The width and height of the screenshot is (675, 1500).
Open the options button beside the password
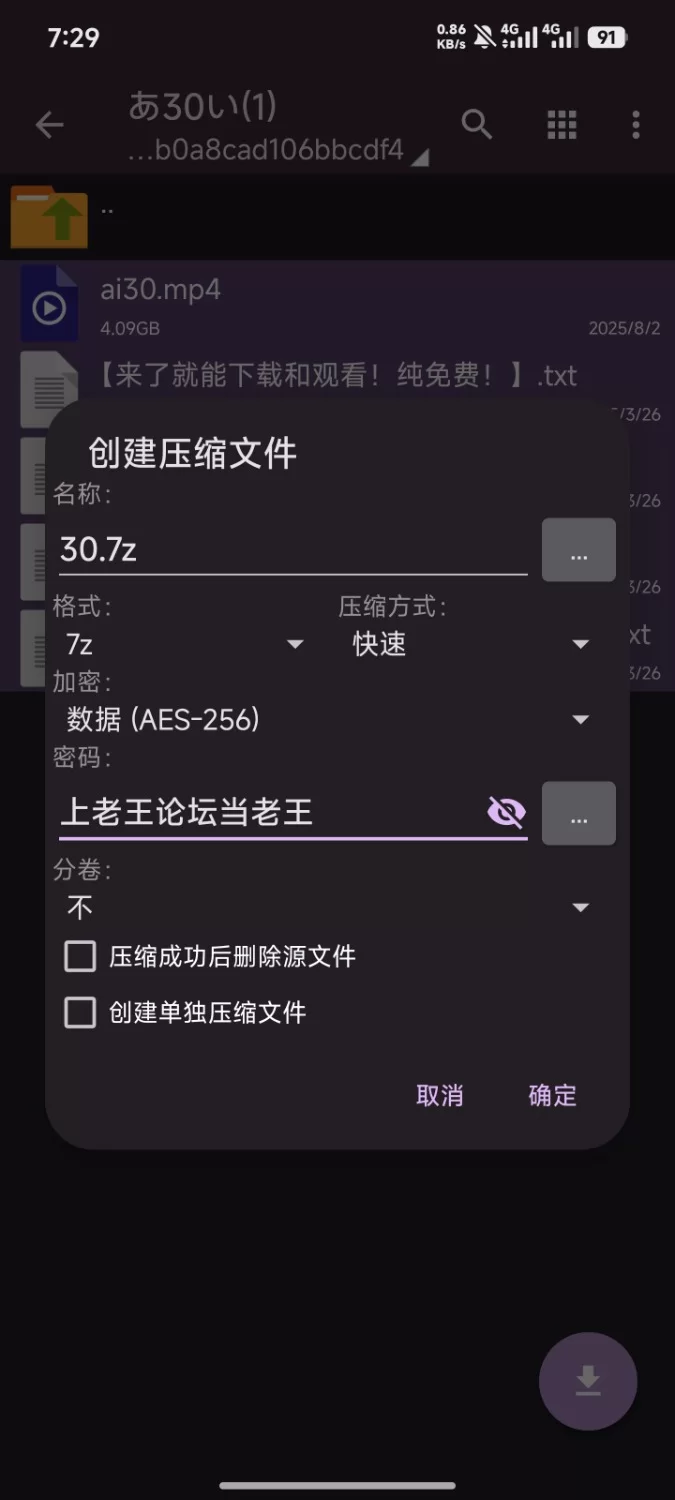click(x=578, y=814)
